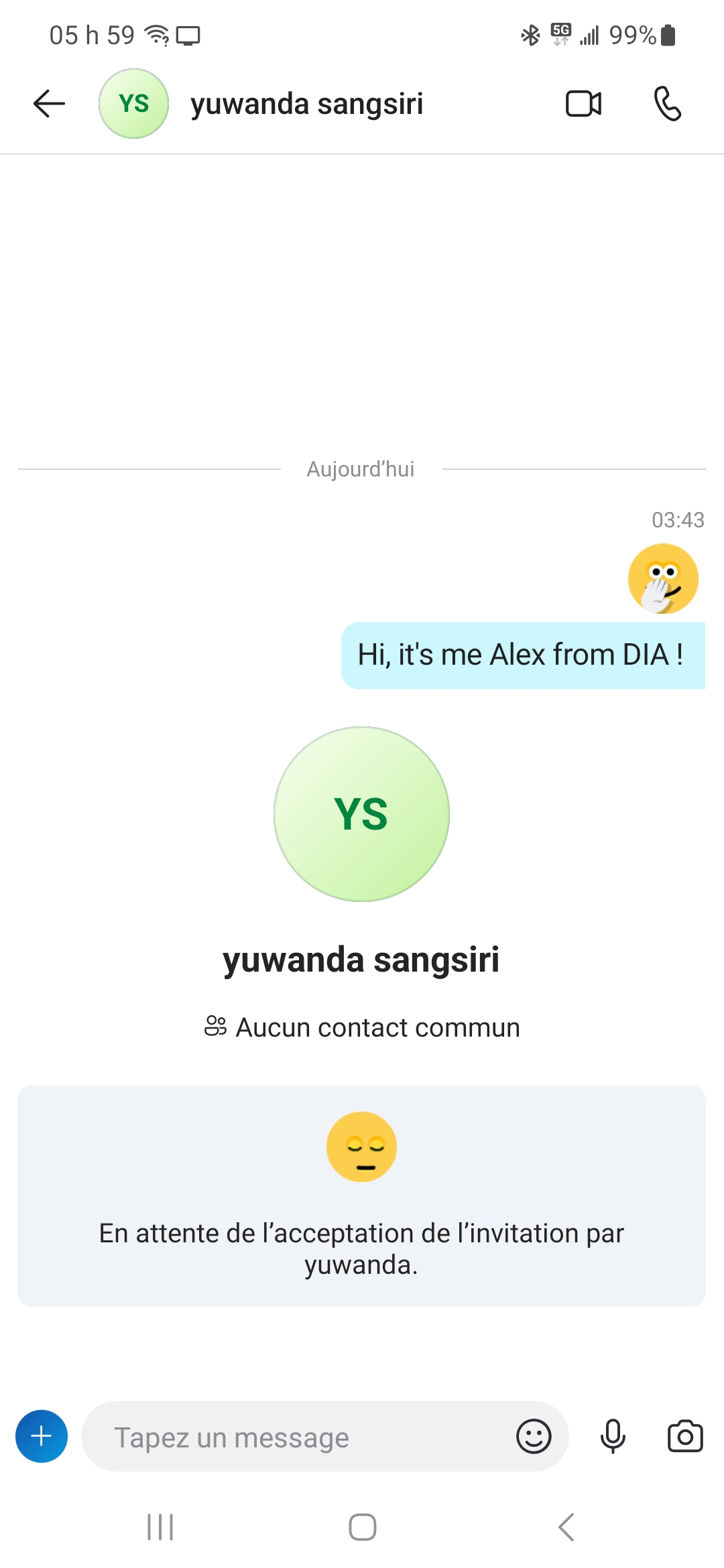Tap the system home button
Image resolution: width=724 pixels, height=1568 pixels.
(362, 1527)
